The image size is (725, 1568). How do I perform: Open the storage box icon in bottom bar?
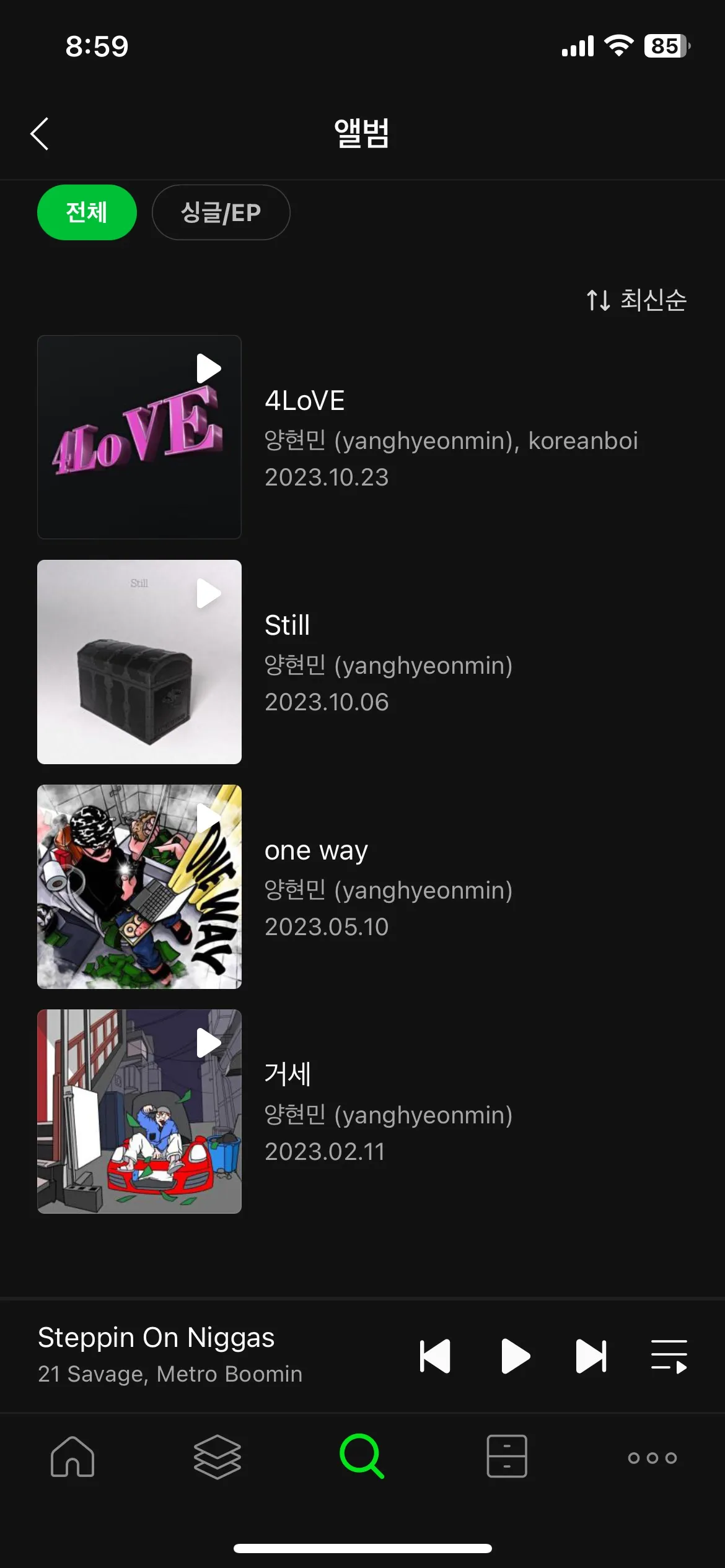tap(507, 1457)
